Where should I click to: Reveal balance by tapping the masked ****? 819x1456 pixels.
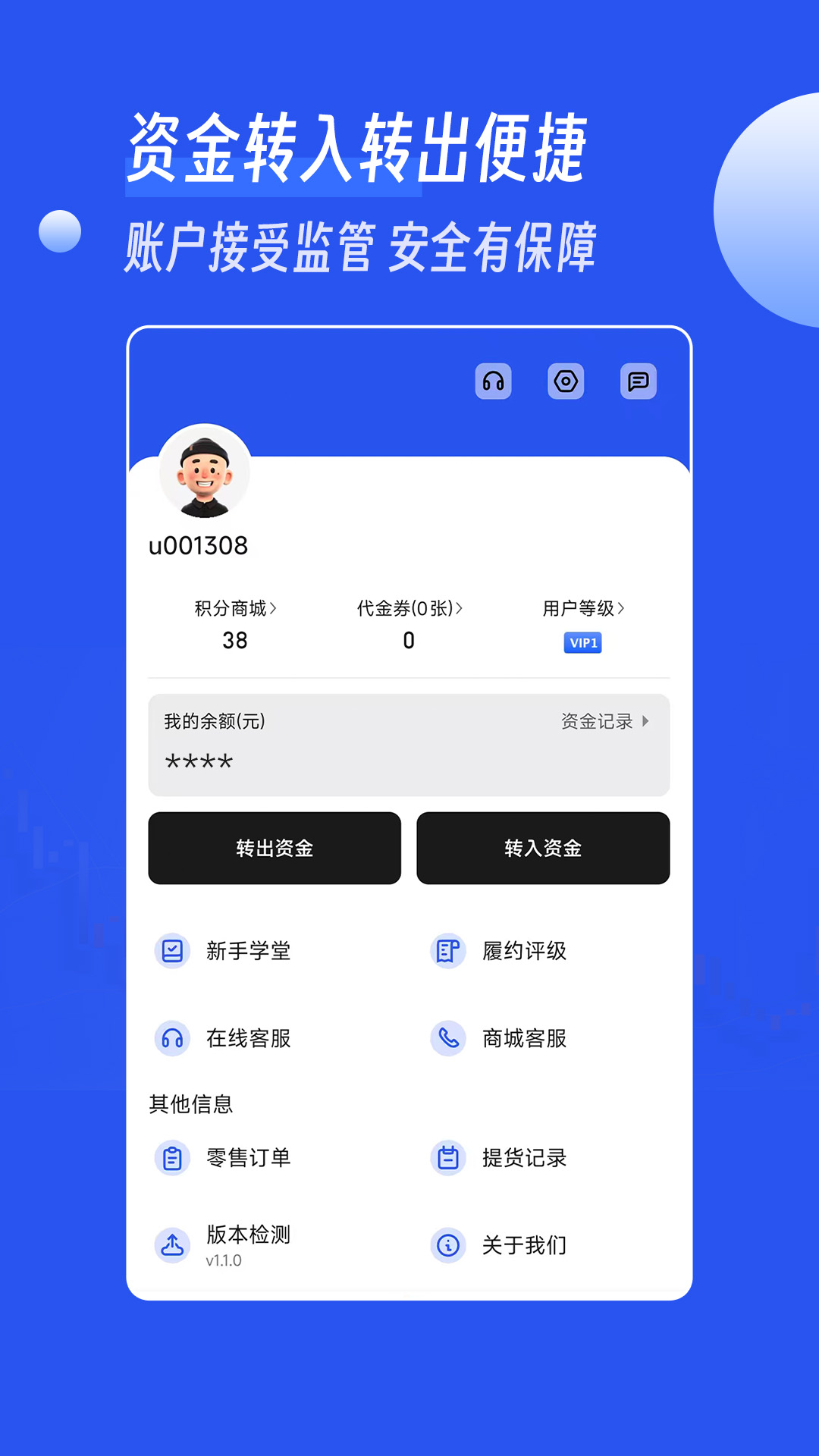pyautogui.click(x=199, y=764)
